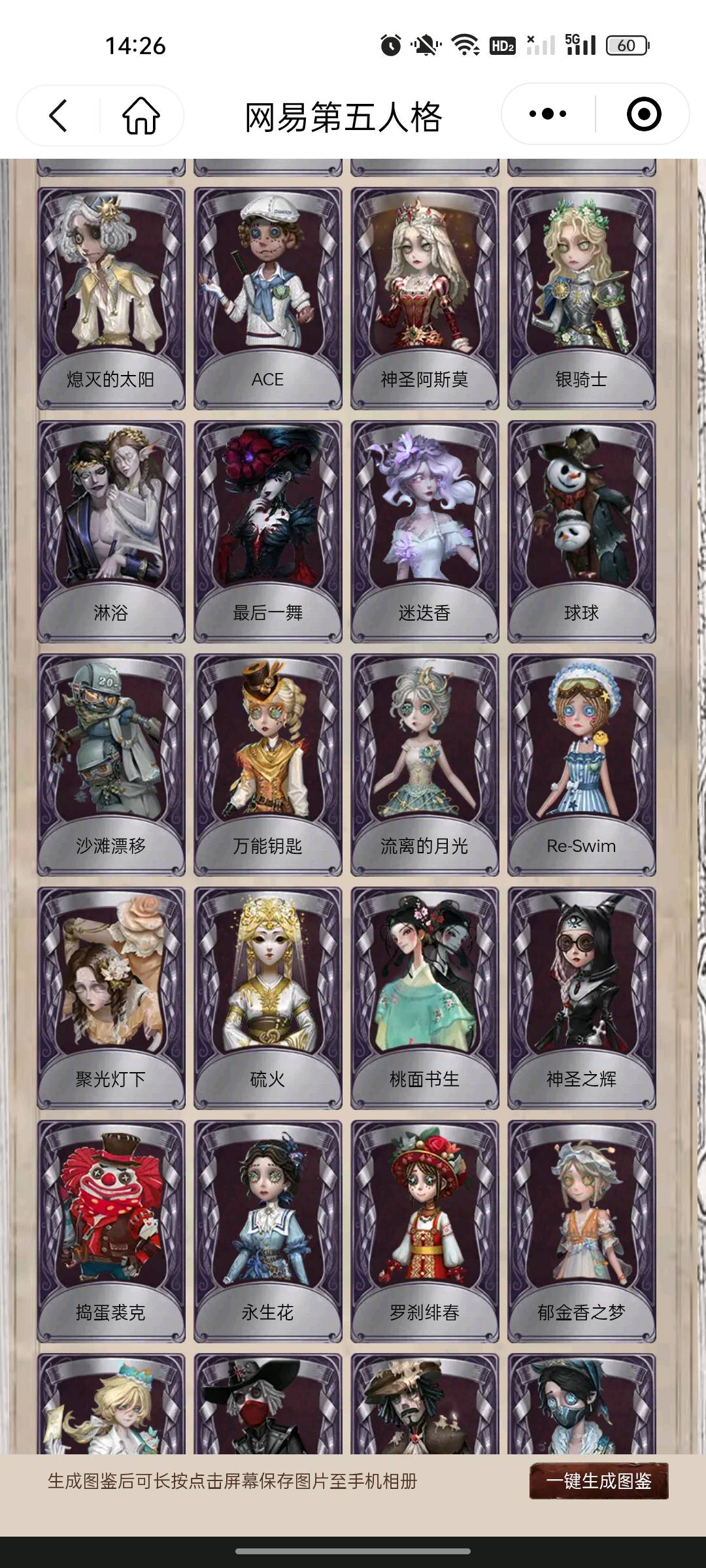Pick the 银骑士 costume card
Viewport: 706px width, 1568px height.
582,299
